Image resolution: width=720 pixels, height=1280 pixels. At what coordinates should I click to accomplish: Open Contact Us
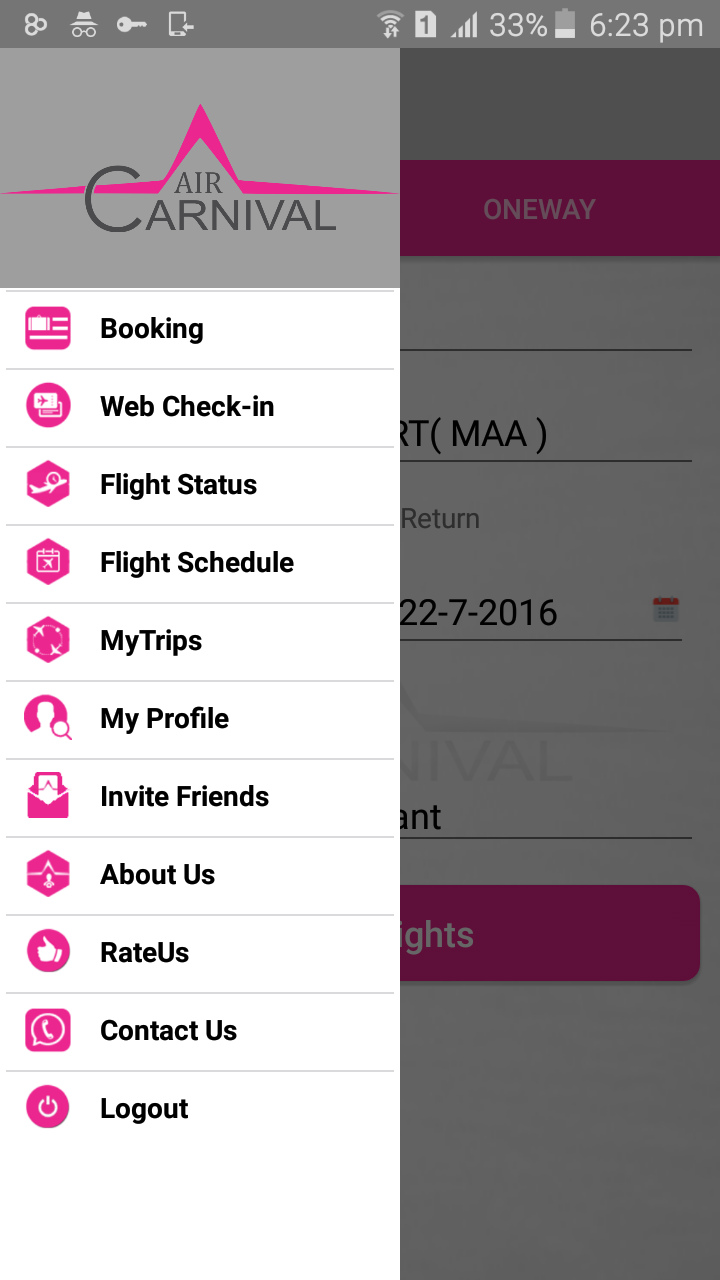click(x=200, y=1031)
